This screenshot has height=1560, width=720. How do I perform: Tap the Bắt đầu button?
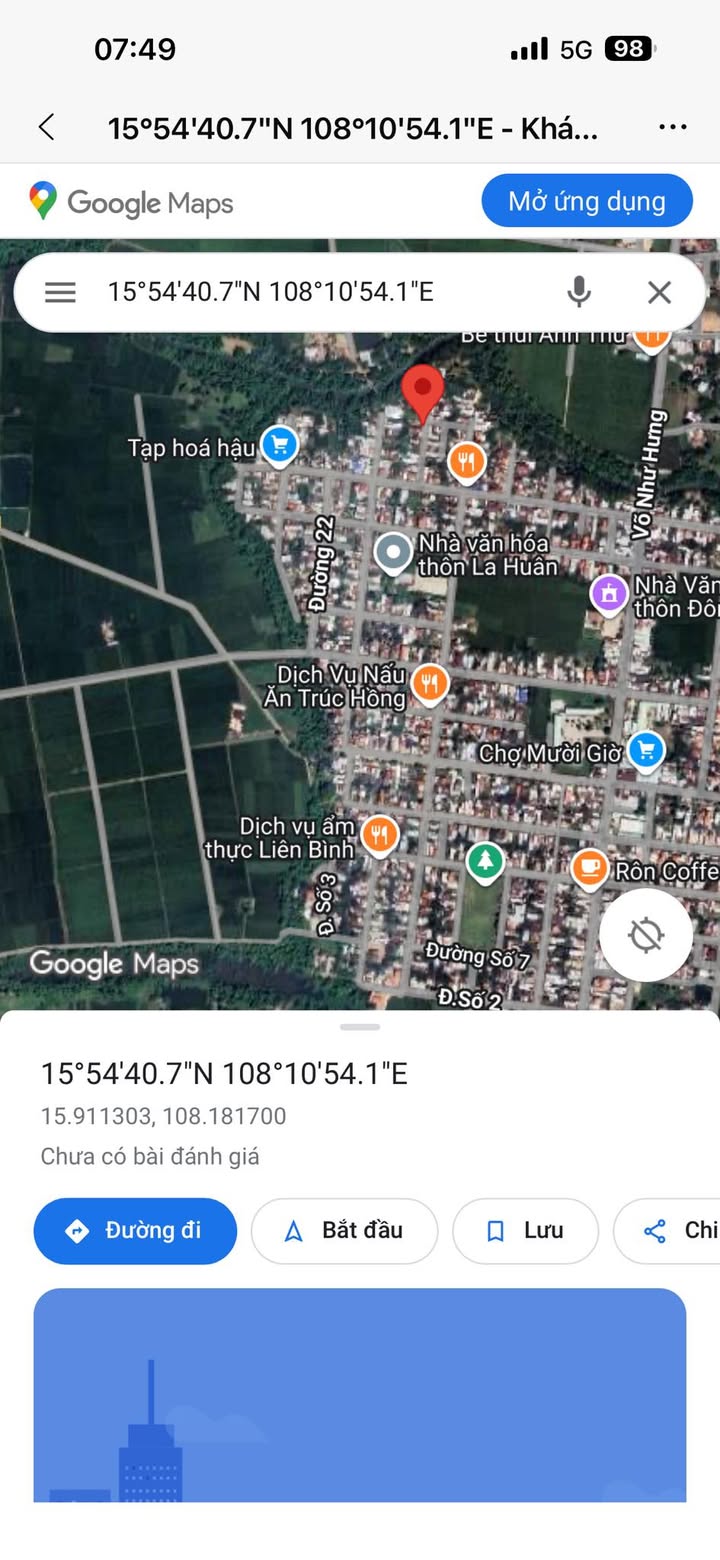coord(344,1231)
